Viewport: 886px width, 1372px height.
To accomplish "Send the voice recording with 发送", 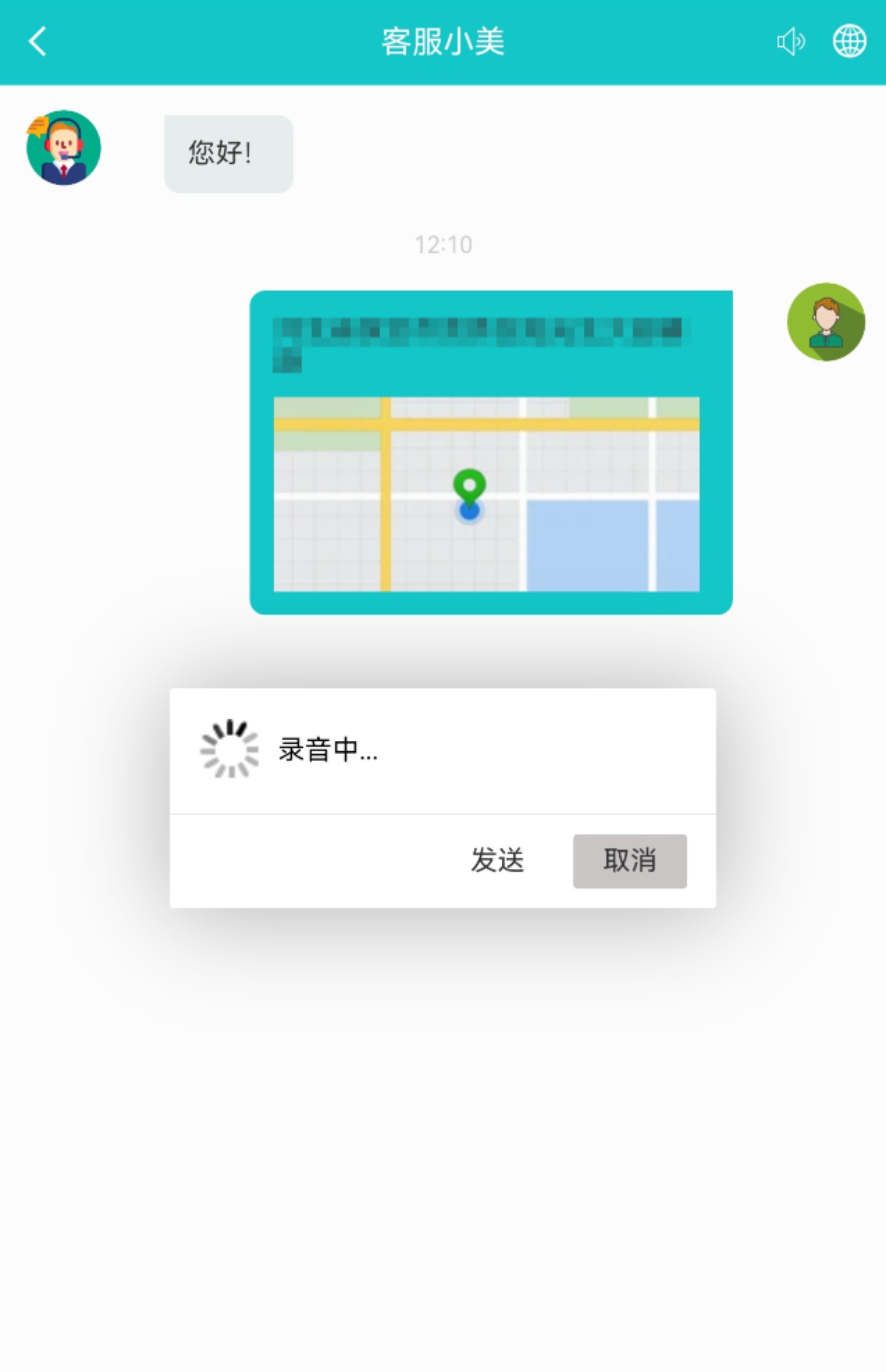I will (497, 861).
